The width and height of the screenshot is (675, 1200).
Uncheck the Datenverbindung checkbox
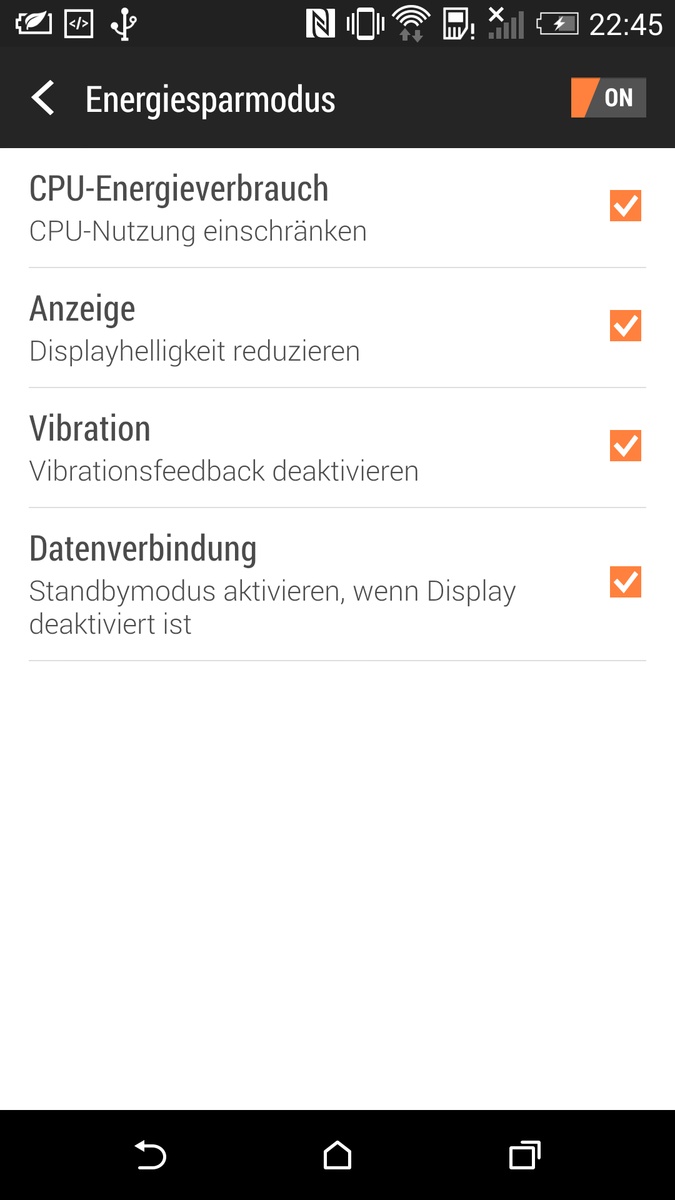point(625,582)
